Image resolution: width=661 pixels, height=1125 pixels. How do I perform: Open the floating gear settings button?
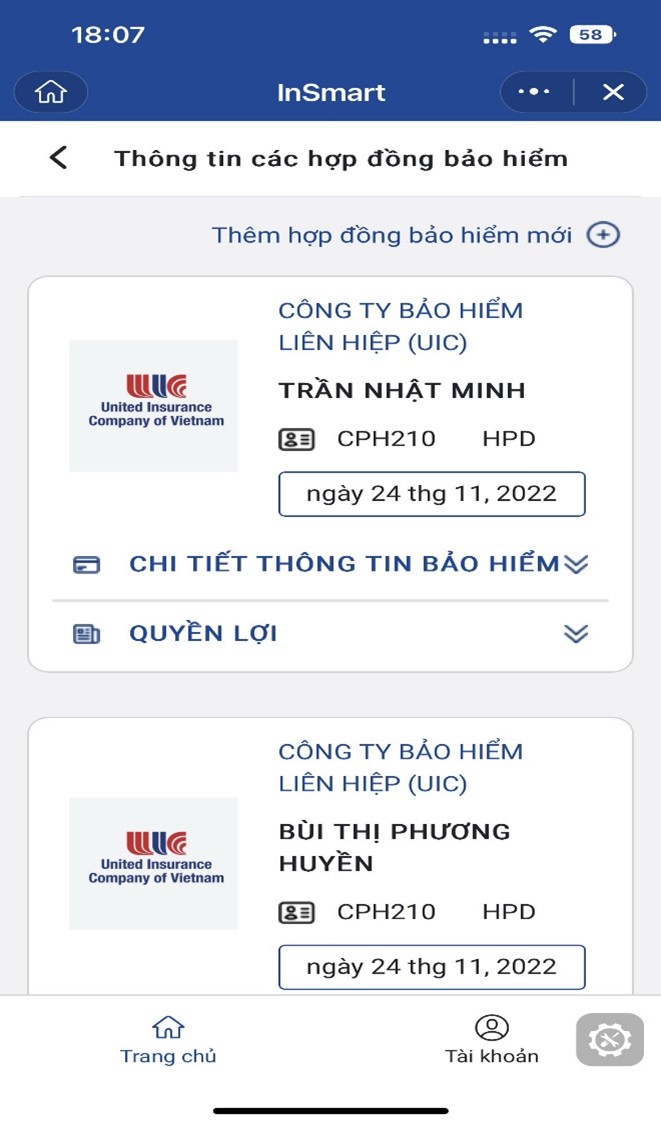[609, 1040]
